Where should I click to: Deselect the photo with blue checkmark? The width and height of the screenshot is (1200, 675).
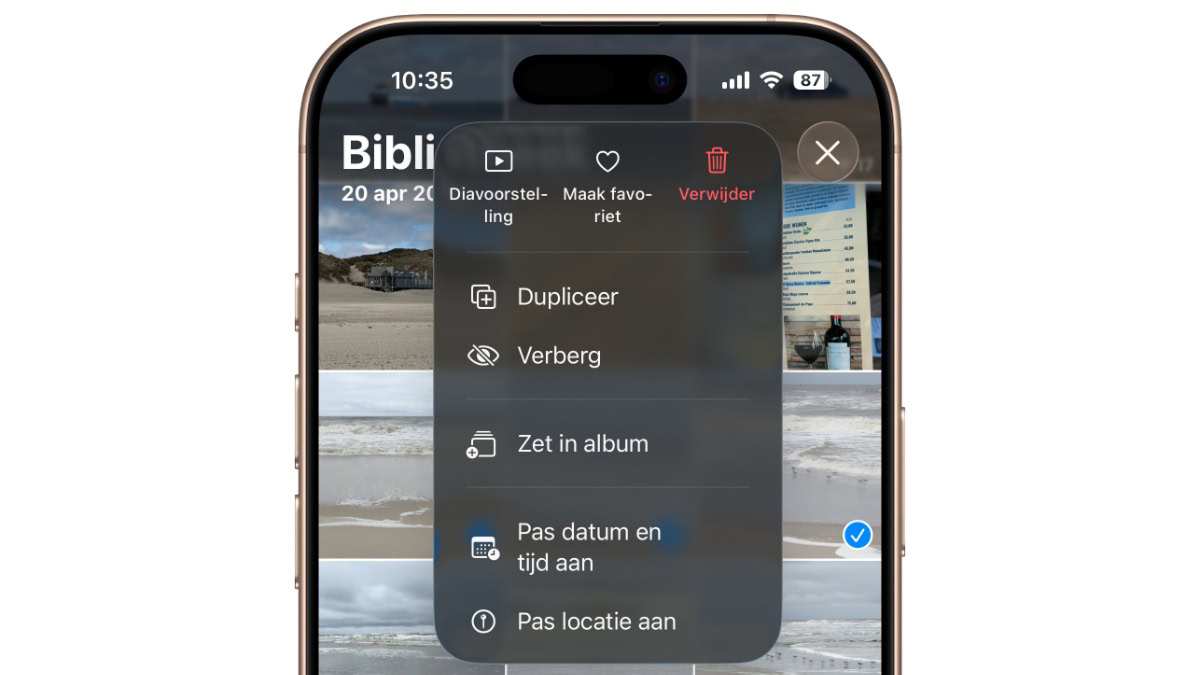[857, 536]
